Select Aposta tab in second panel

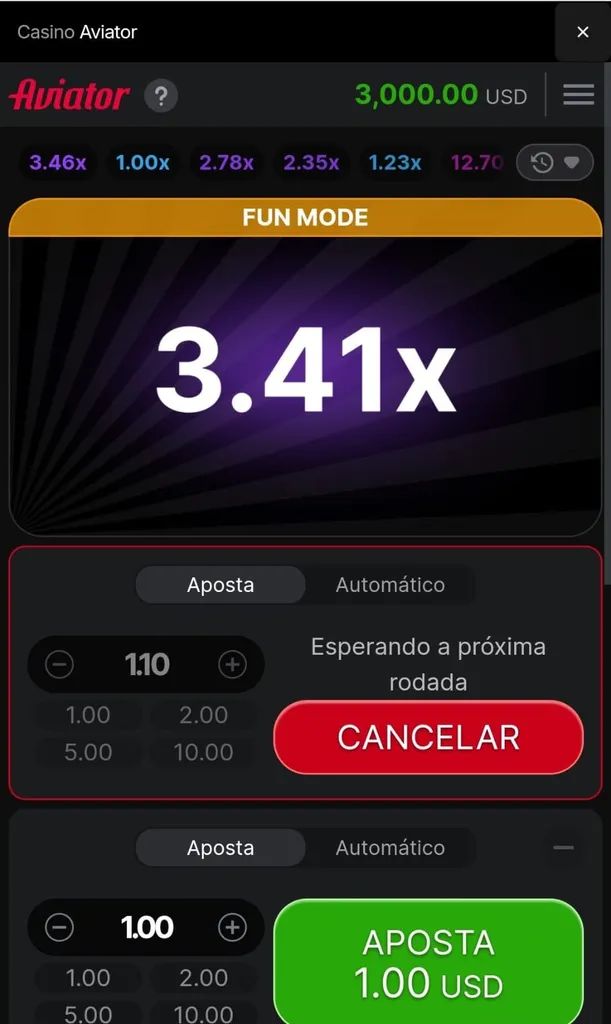point(220,848)
